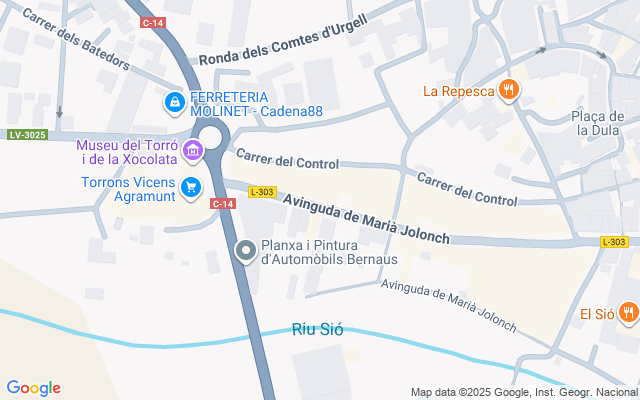This screenshot has width=640, height=400.
Task: Open the Ferreteria Molinet - Cadena88 marker
Action: [174, 103]
